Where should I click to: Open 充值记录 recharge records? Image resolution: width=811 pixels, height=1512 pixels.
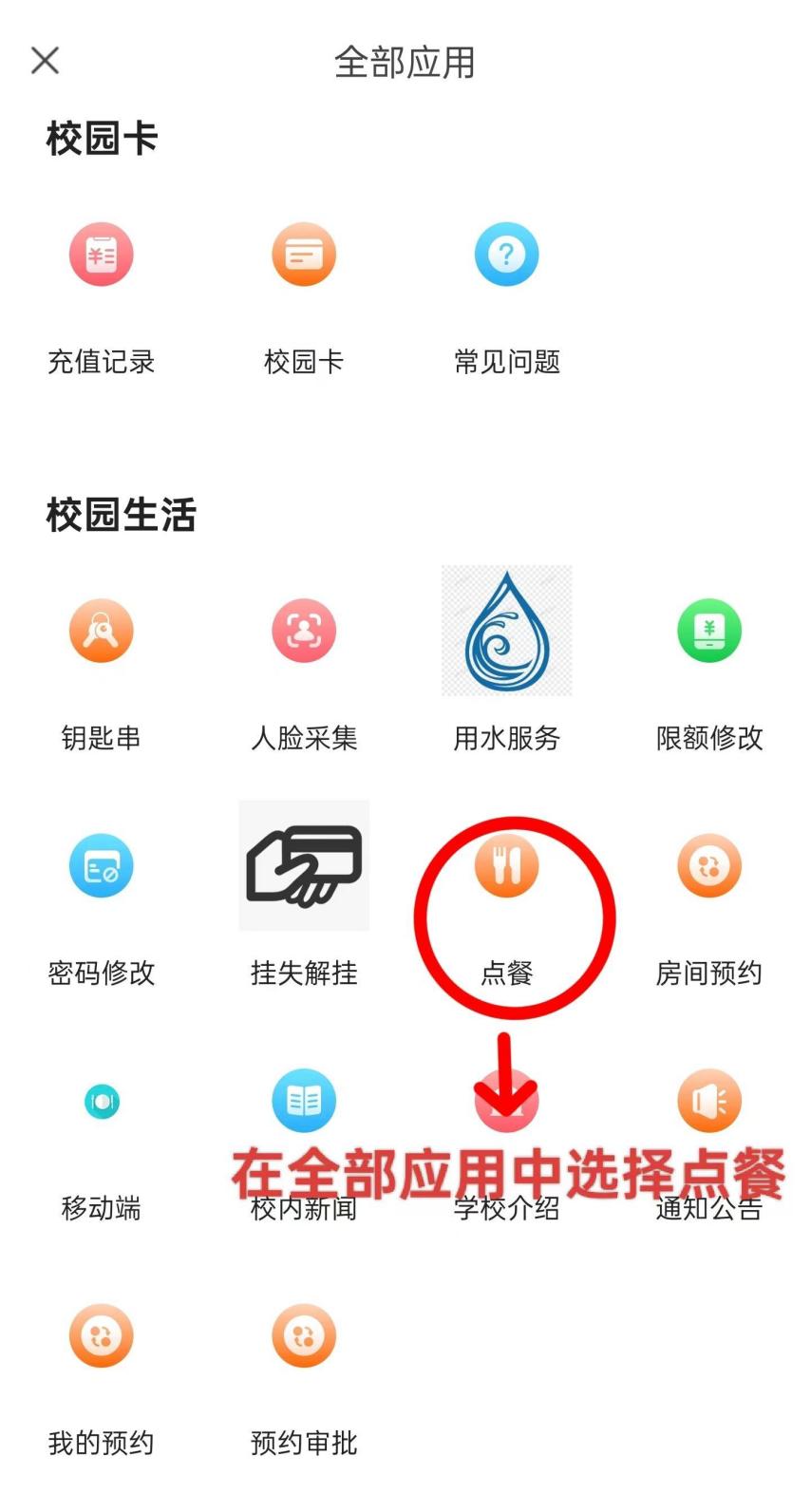(x=102, y=255)
